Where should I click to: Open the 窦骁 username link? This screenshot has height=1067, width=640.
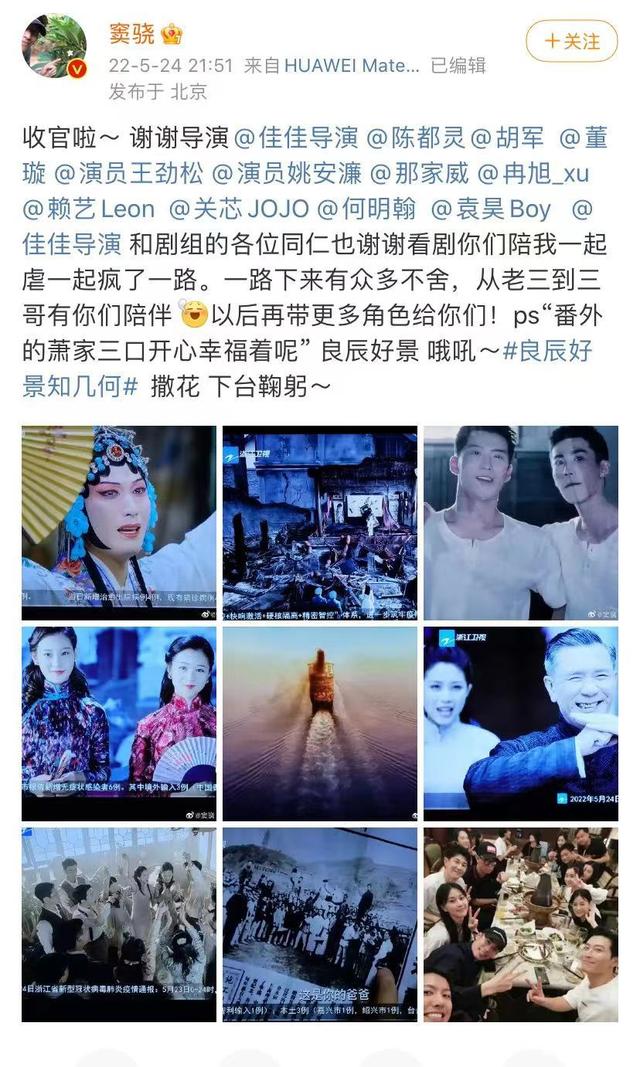[131, 33]
